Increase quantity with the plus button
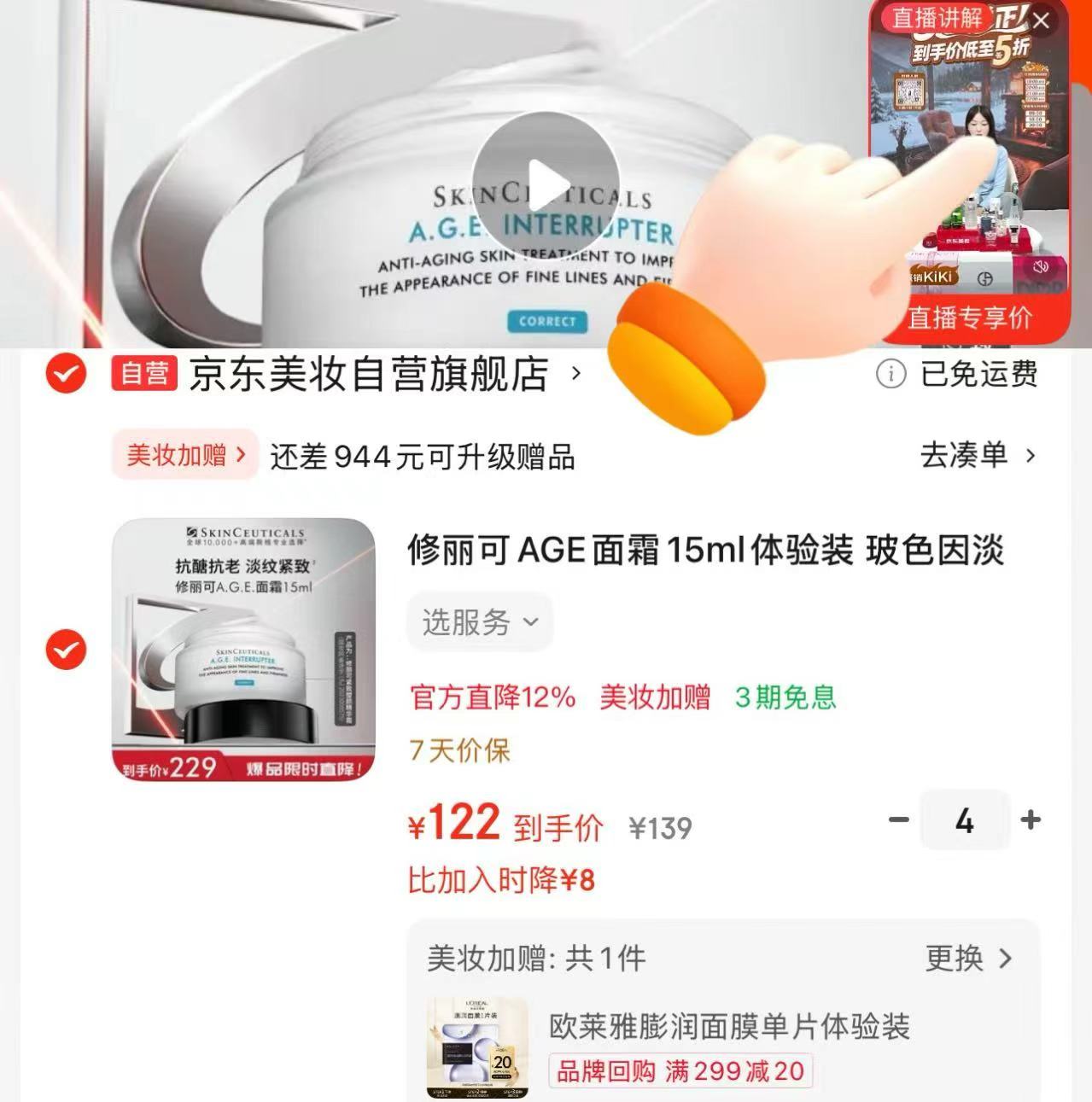Image resolution: width=1092 pixels, height=1102 pixels. pos(1030,821)
